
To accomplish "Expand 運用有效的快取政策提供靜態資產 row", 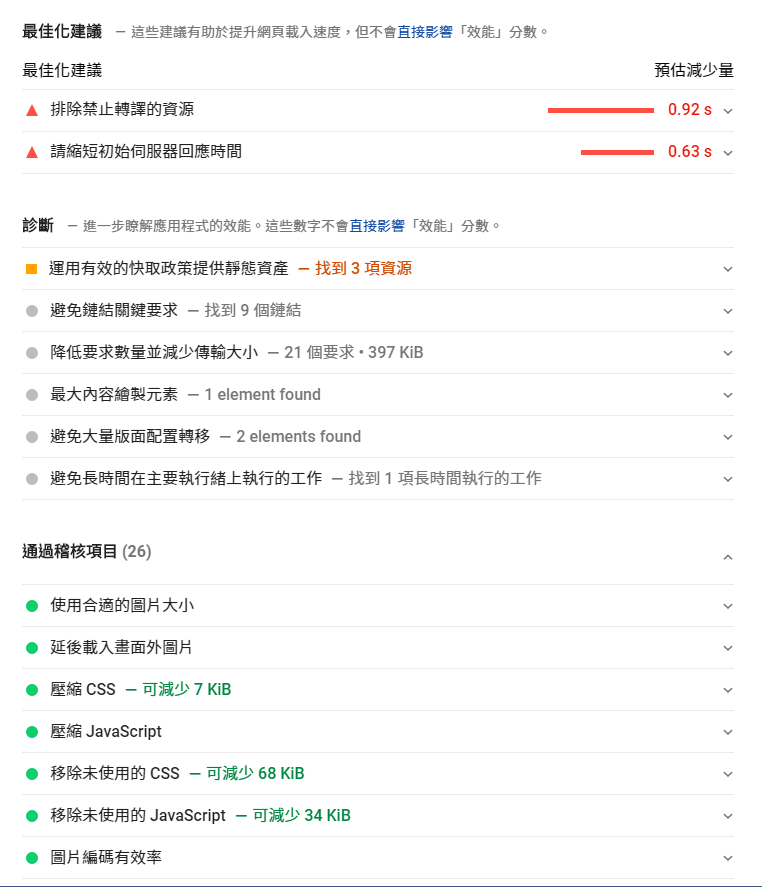I will (x=728, y=269).
